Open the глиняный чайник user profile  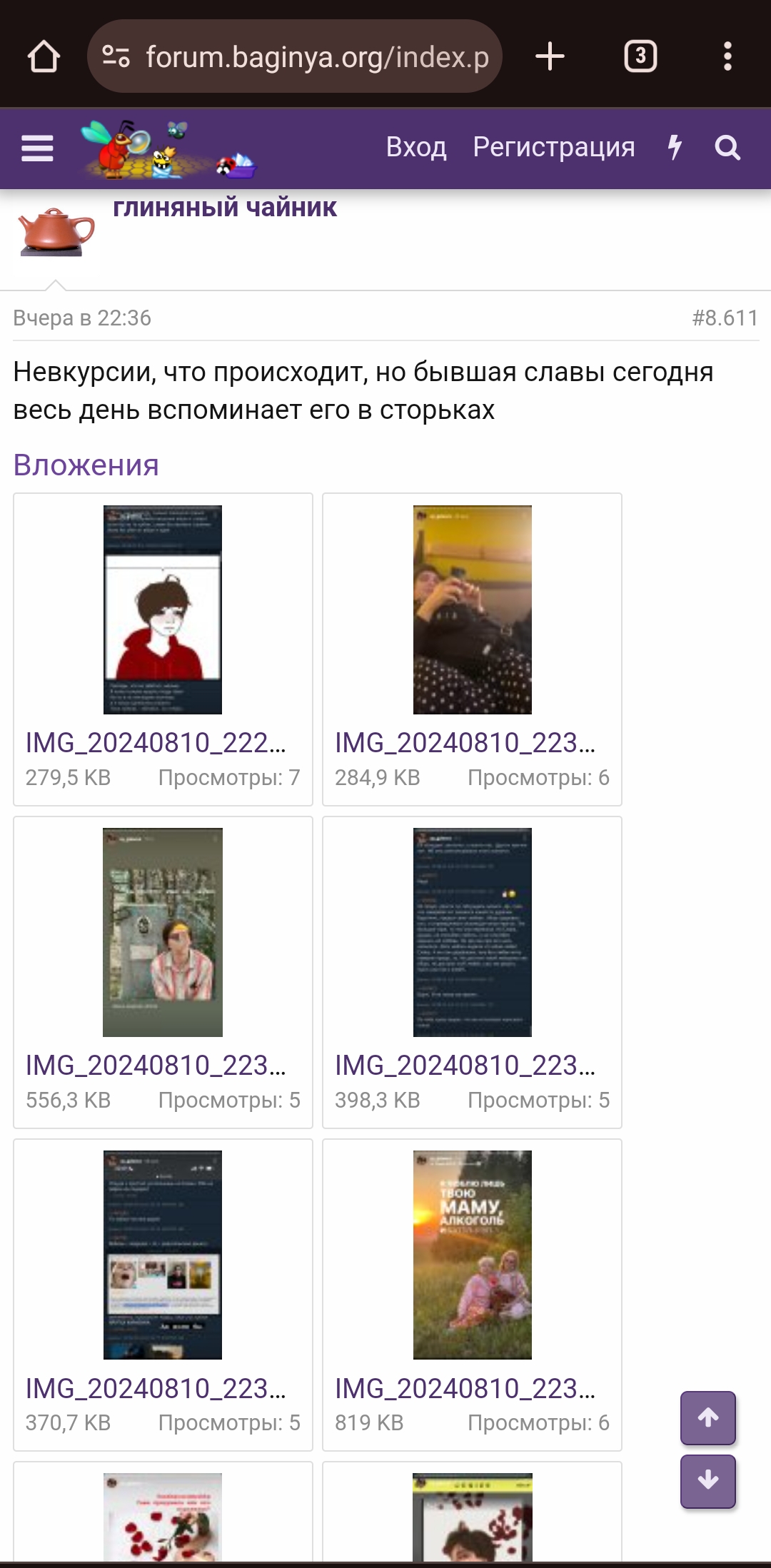coord(225,207)
